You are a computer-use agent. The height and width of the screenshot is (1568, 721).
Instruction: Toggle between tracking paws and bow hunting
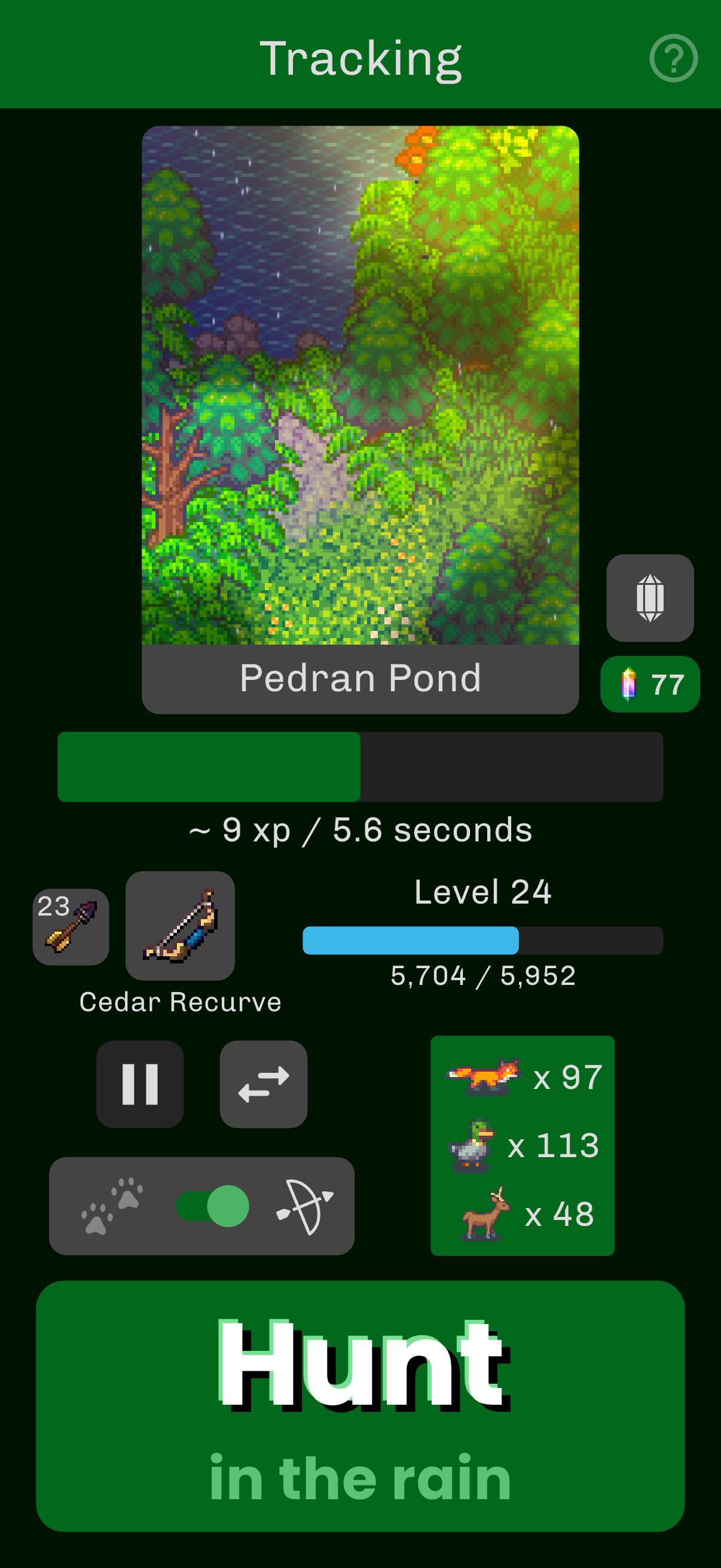[x=212, y=1206]
